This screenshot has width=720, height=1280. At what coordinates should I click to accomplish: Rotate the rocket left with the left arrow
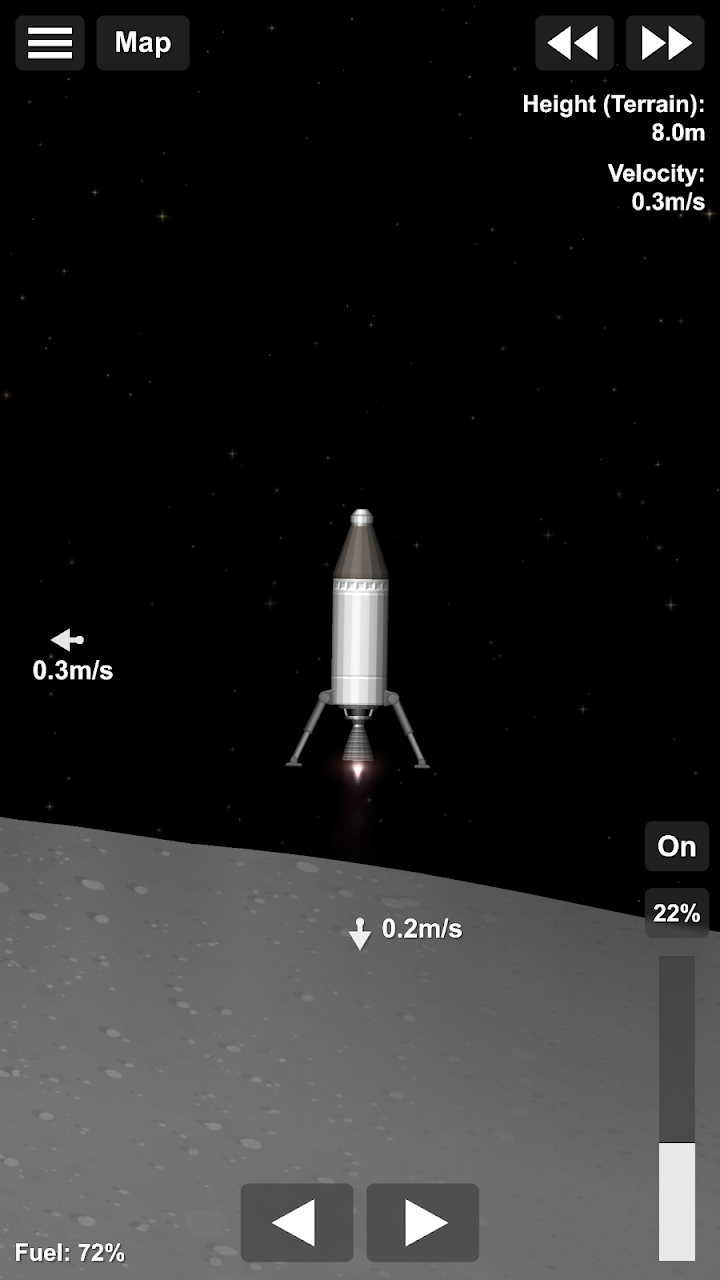pyautogui.click(x=297, y=1222)
